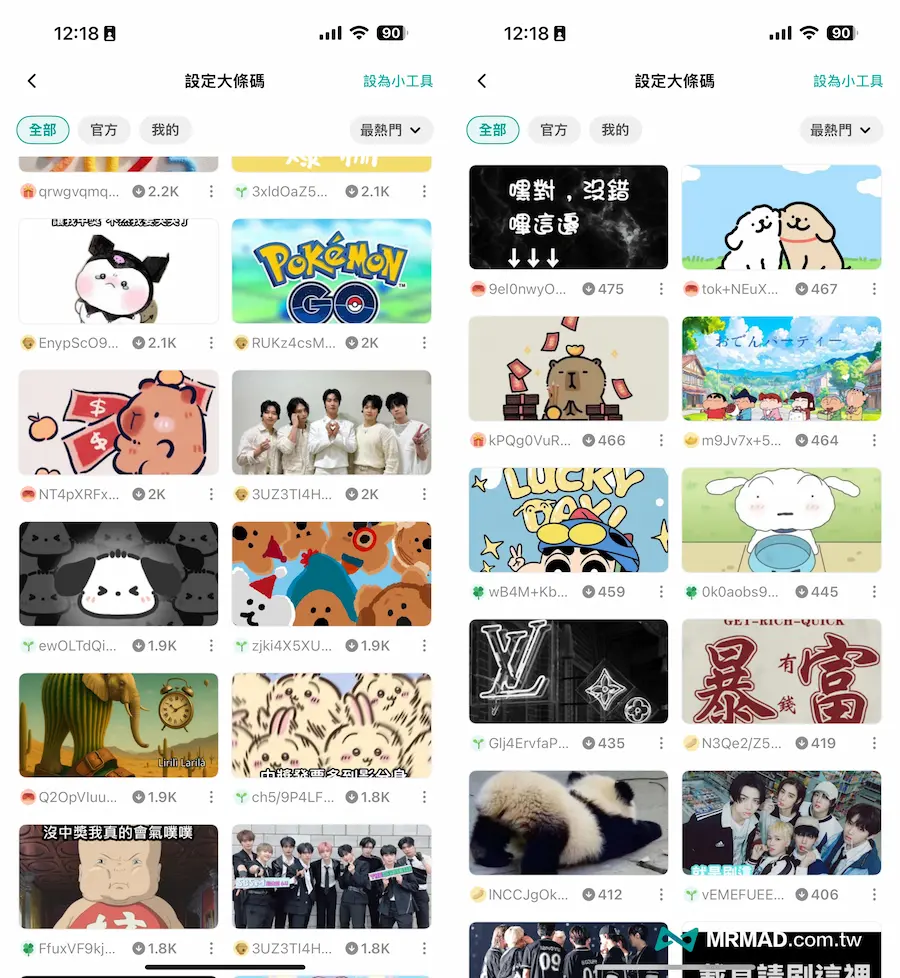Open the black 嘿對，沒錯 barcode skin
Screen dimensions: 900x978
(568, 217)
